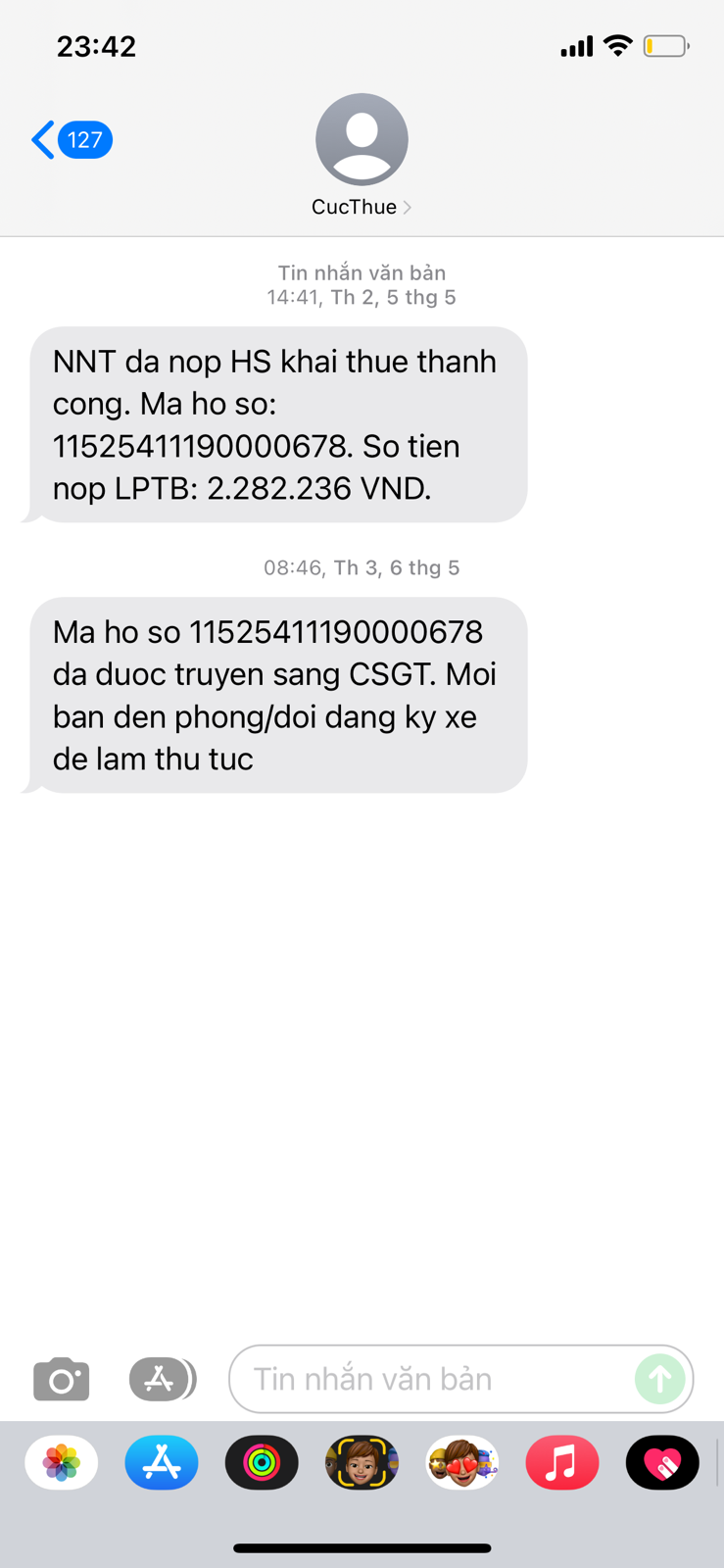Send the message with arrow button
724x1568 pixels.
pos(660,1379)
